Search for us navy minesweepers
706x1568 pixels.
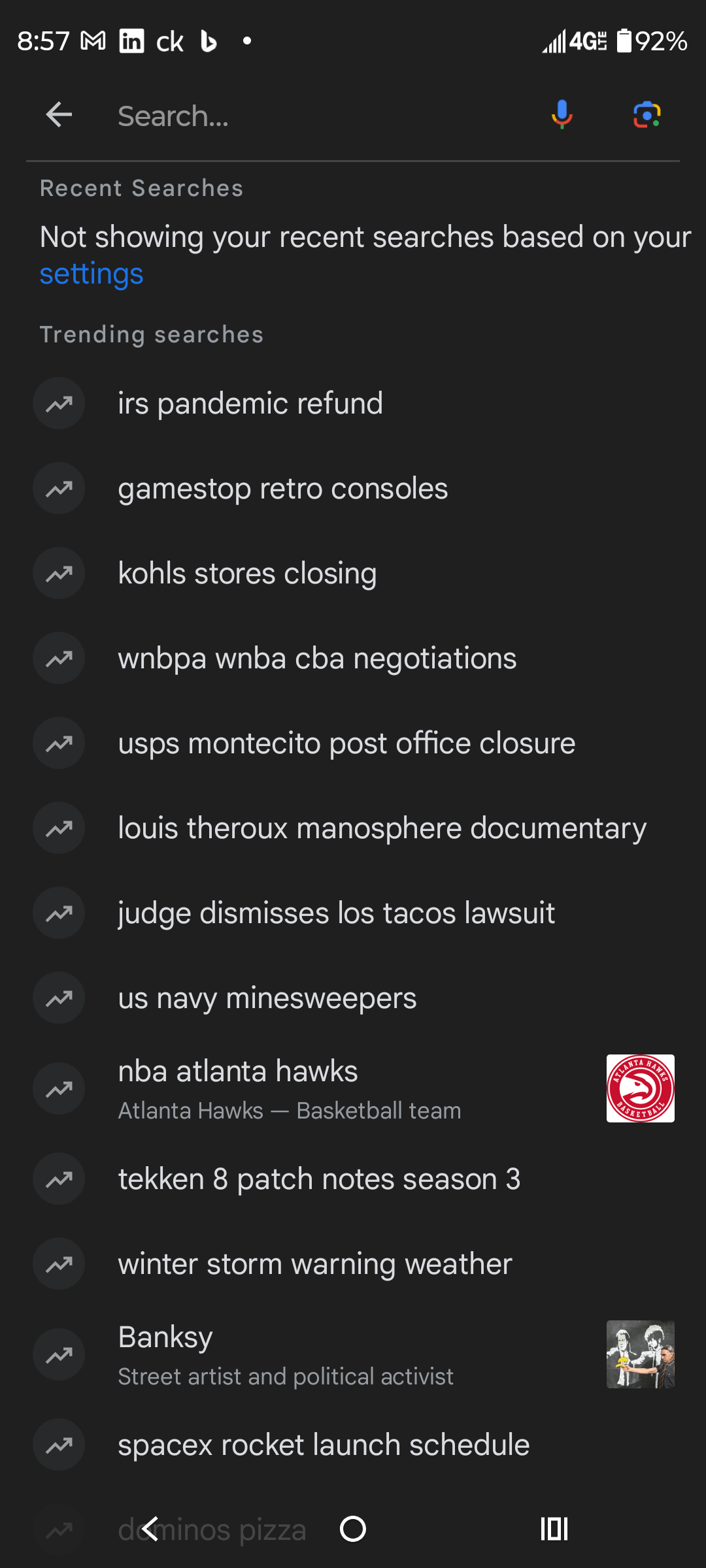tap(267, 998)
